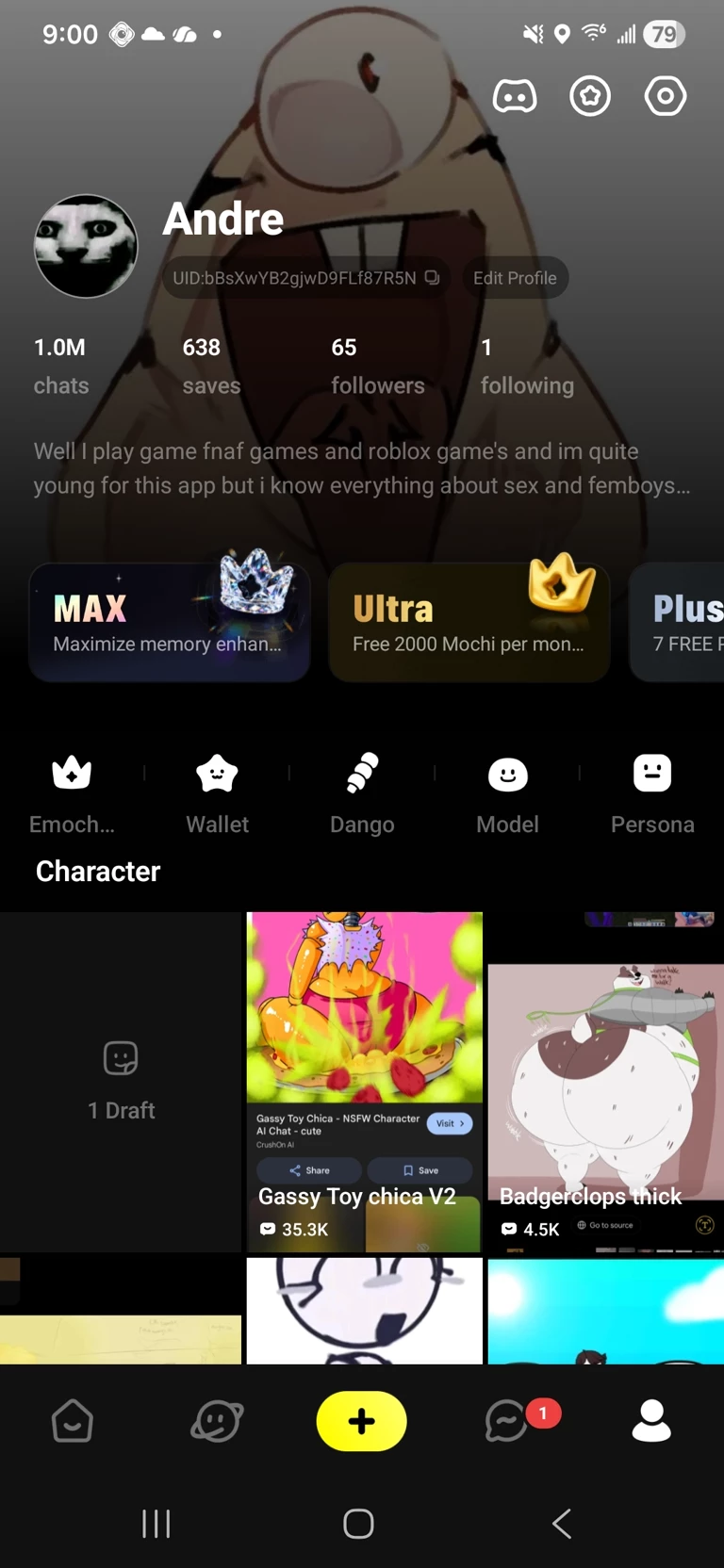724x1568 pixels.
Task: Copy the UID with the copy icon
Action: point(432,278)
